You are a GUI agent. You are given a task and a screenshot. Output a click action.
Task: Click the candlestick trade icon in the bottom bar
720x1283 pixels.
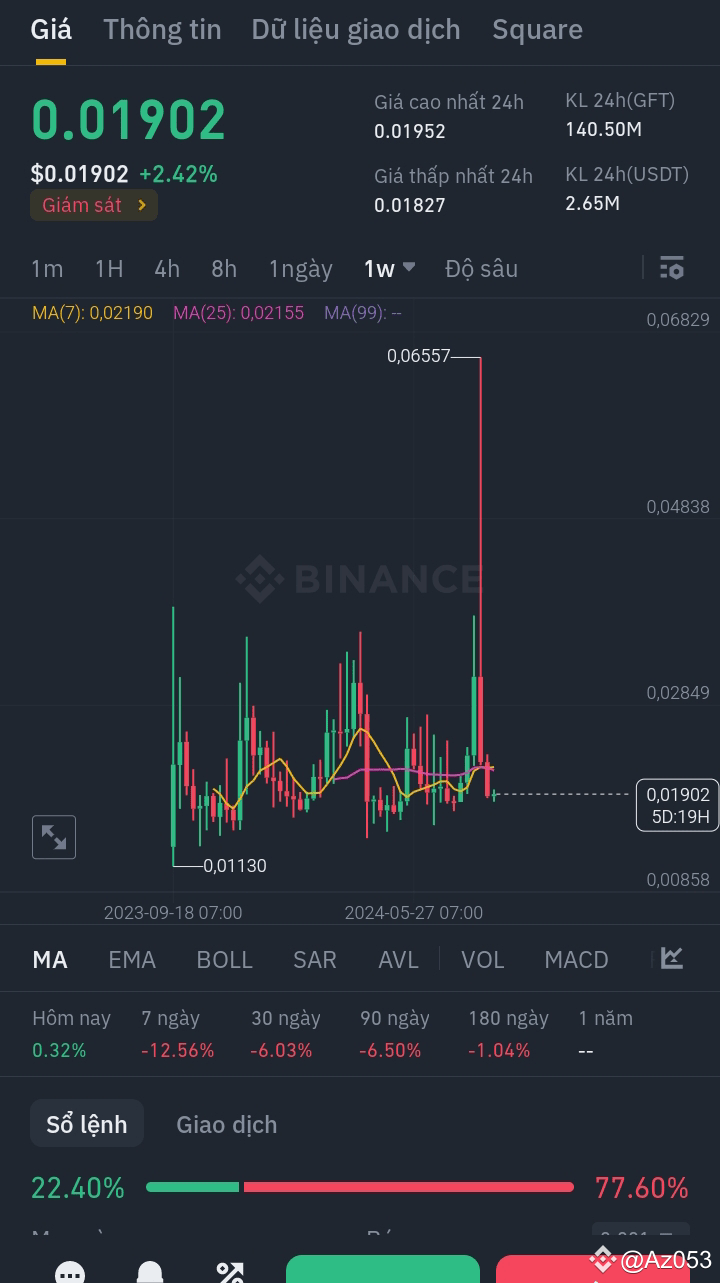tap(229, 1271)
